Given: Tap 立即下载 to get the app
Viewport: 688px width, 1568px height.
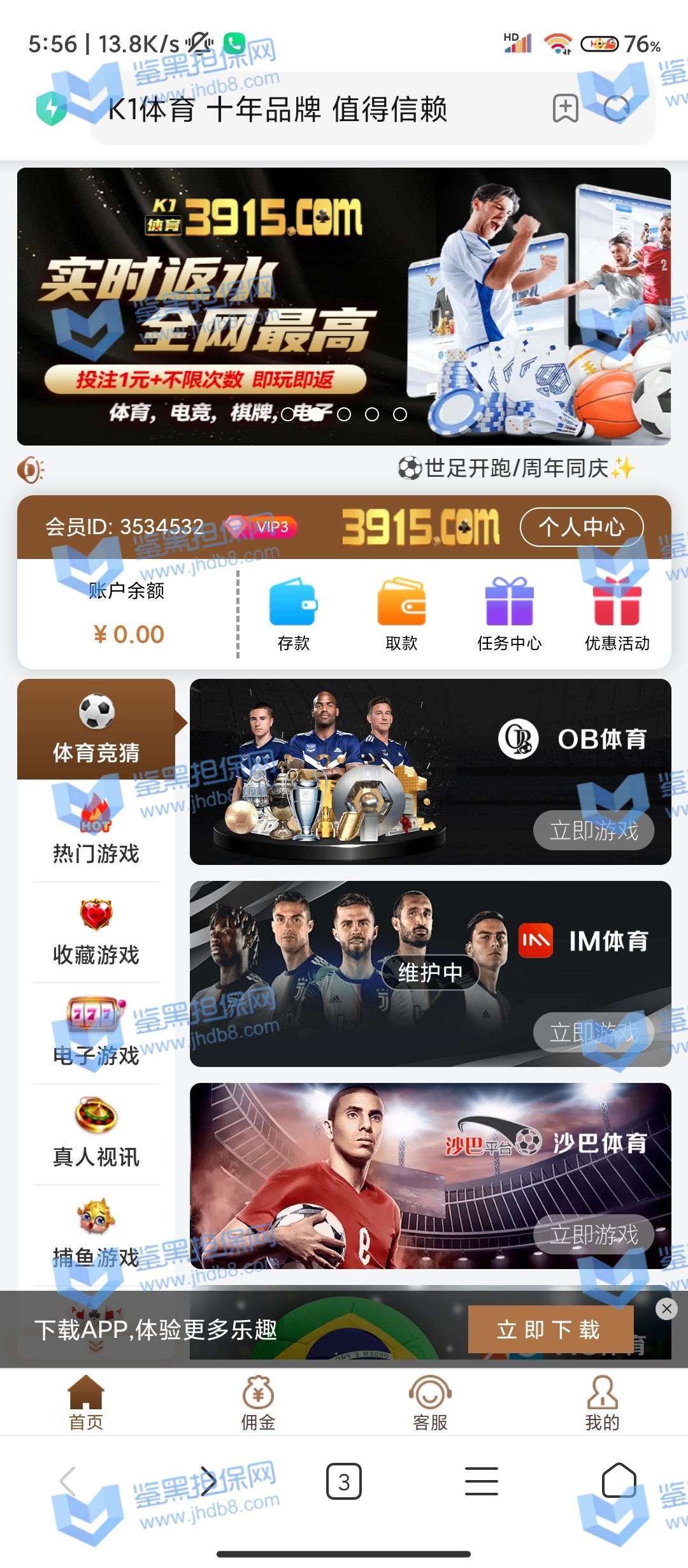Looking at the screenshot, I should pos(550,1330).
